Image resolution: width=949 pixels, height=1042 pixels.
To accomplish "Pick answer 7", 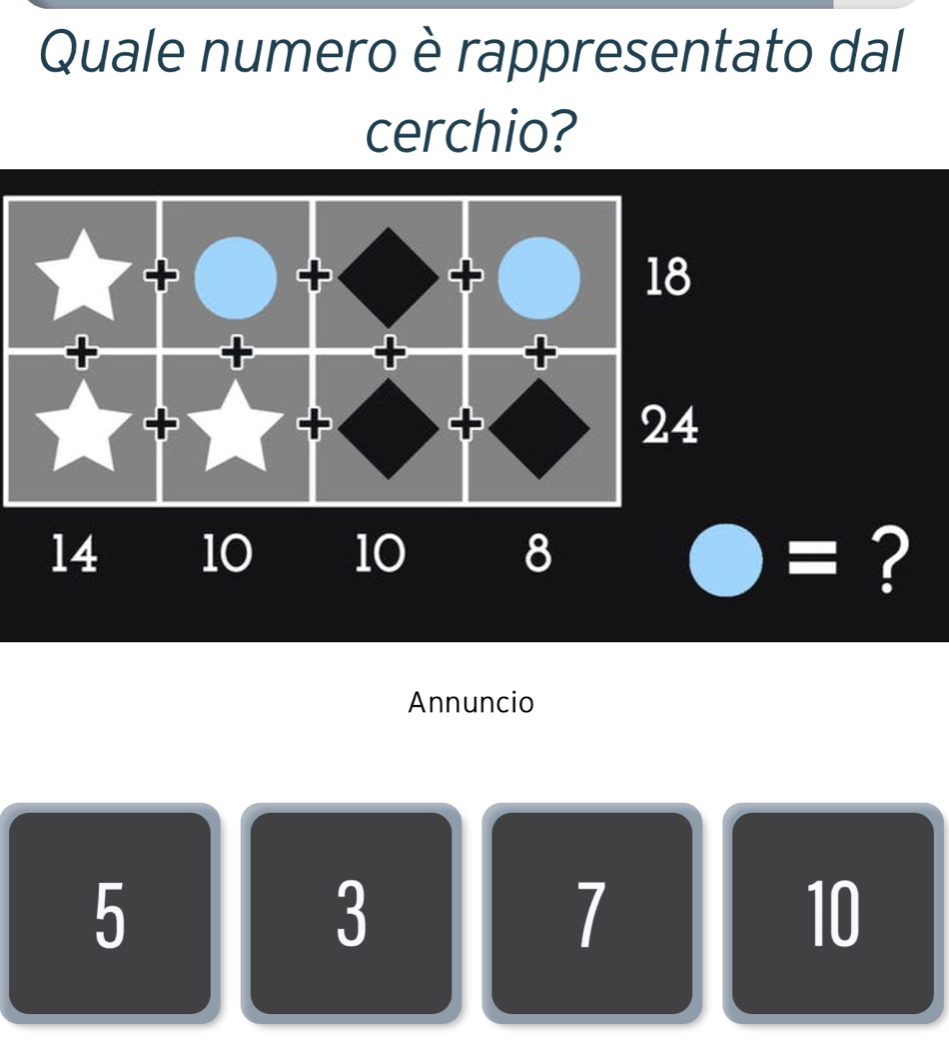I will click(x=592, y=913).
